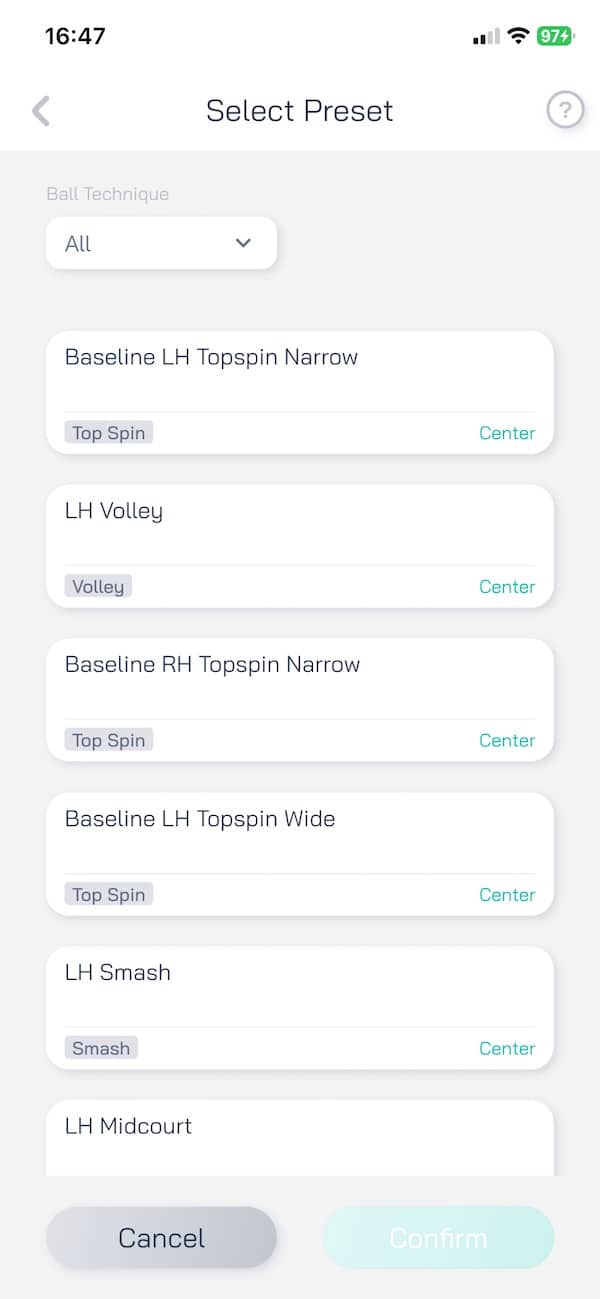Cancel preset selection
600x1299 pixels.
click(161, 1238)
